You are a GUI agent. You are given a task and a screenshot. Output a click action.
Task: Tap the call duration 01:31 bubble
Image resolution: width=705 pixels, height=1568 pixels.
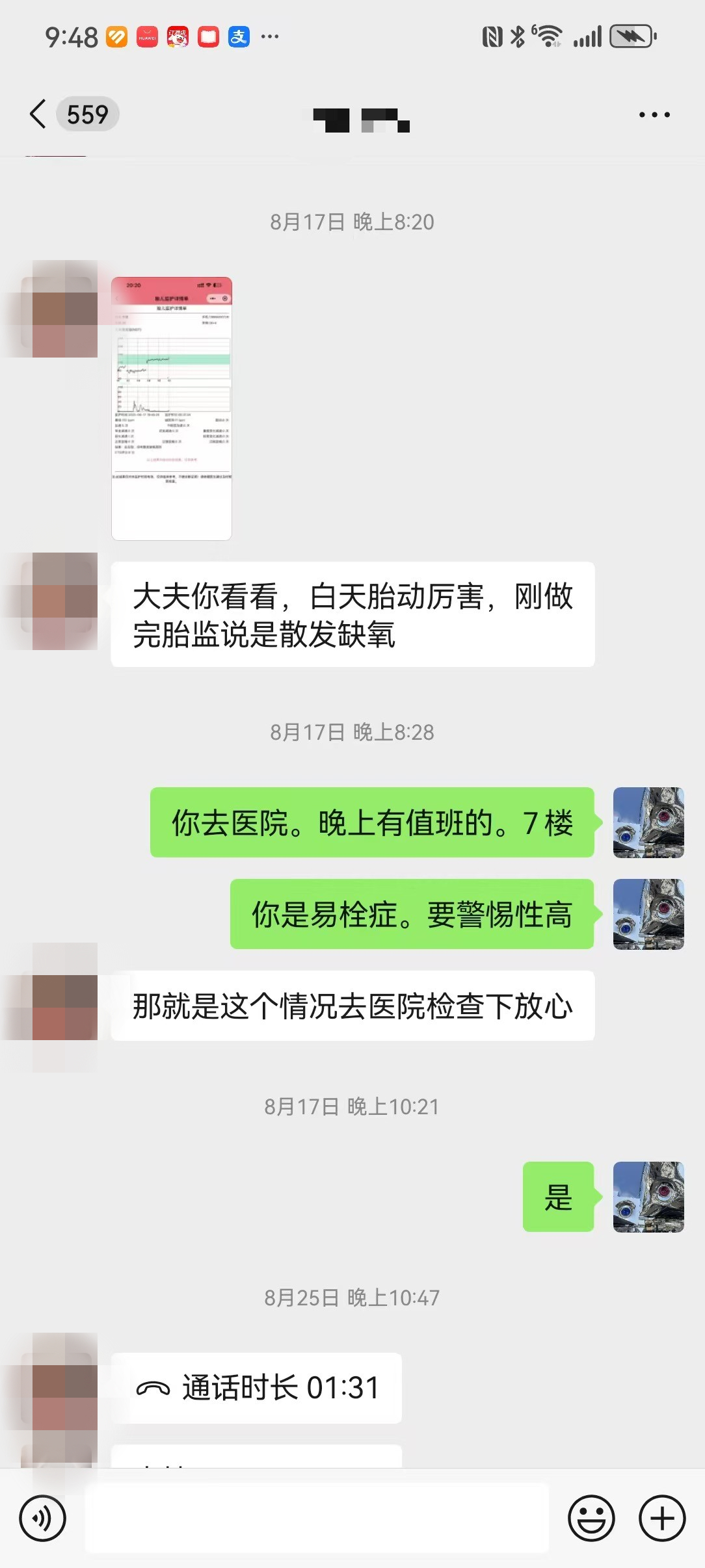[256, 1388]
